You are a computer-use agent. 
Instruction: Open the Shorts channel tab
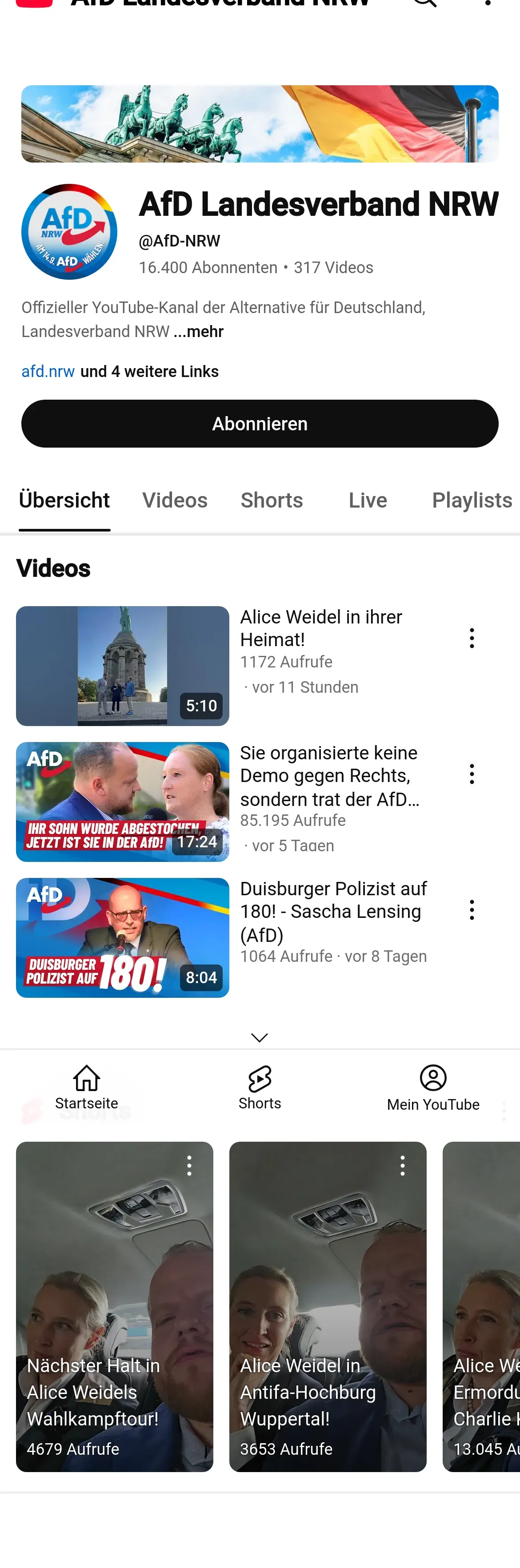tap(272, 500)
